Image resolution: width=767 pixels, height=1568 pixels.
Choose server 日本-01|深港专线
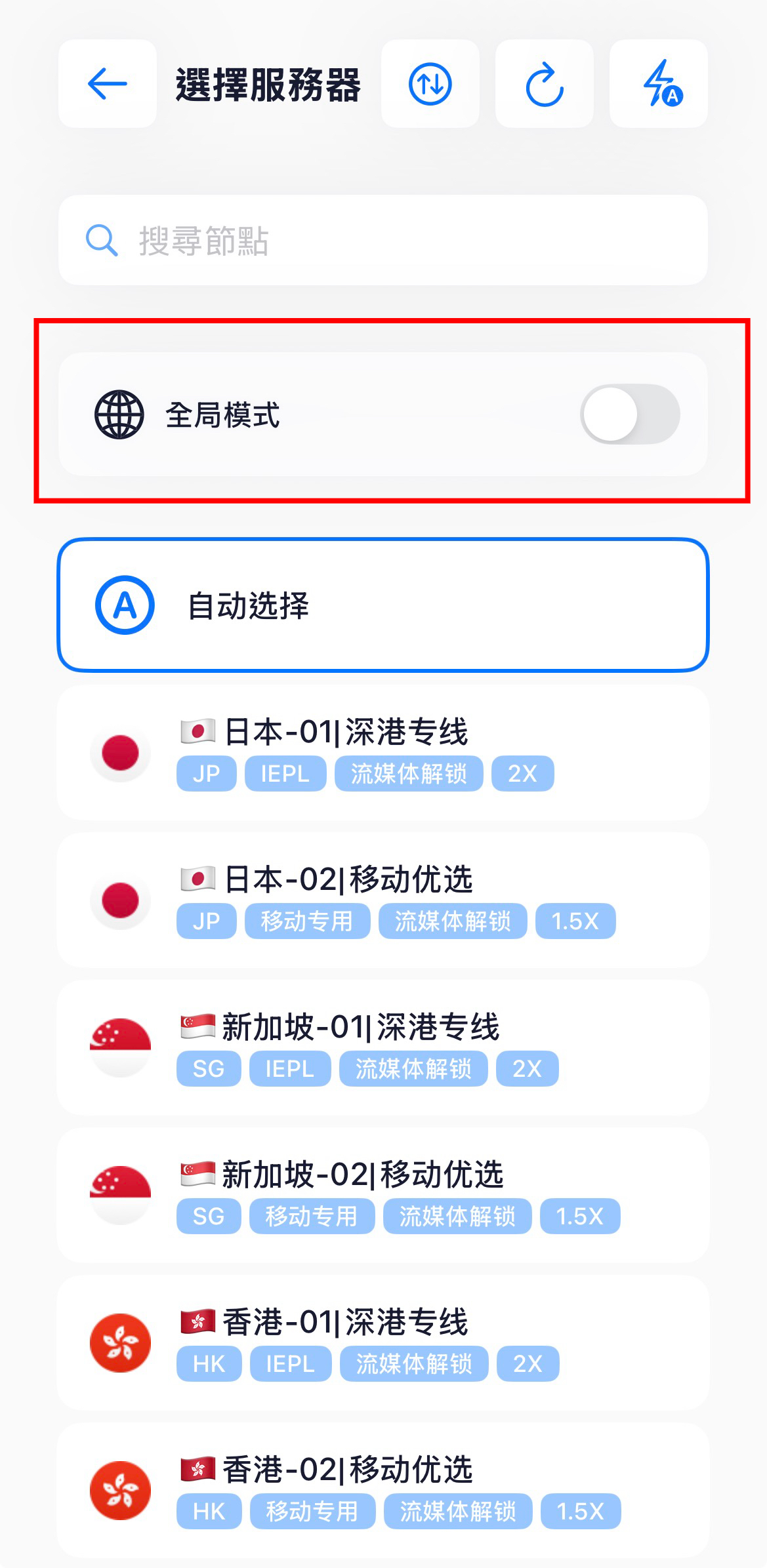click(383, 752)
